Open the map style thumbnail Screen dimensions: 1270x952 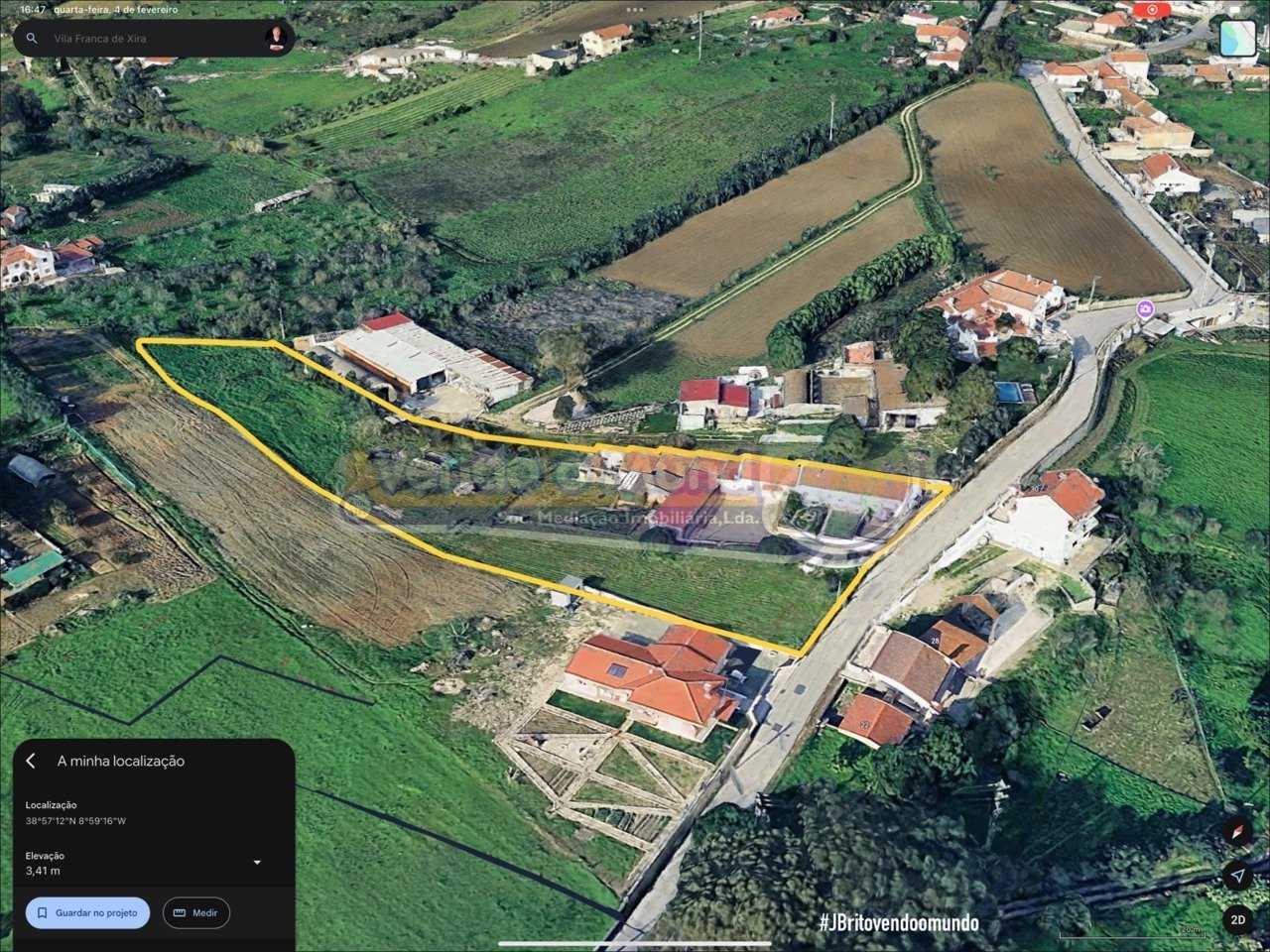(1236, 39)
